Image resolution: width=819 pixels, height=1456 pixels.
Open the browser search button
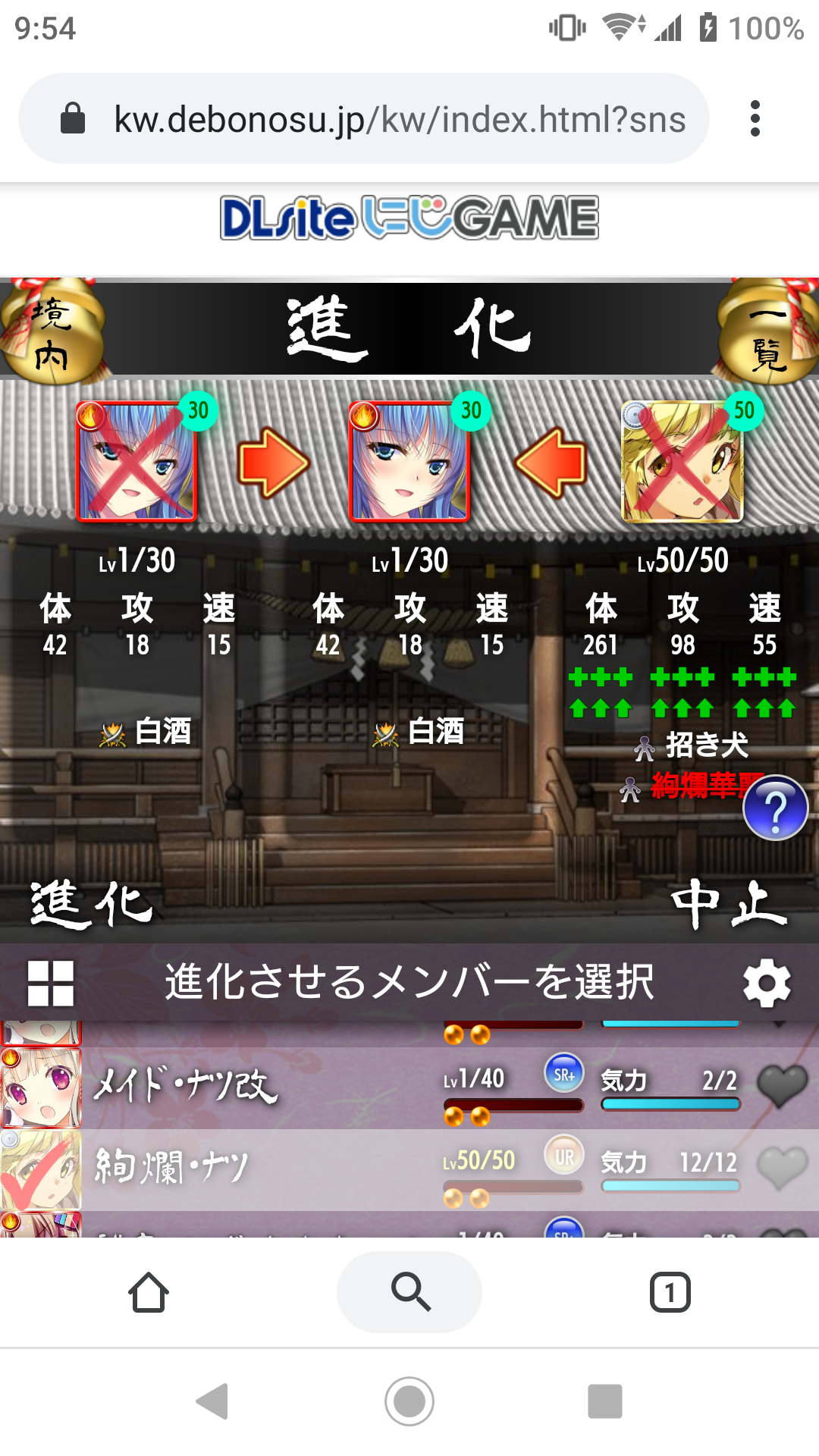point(409,1292)
